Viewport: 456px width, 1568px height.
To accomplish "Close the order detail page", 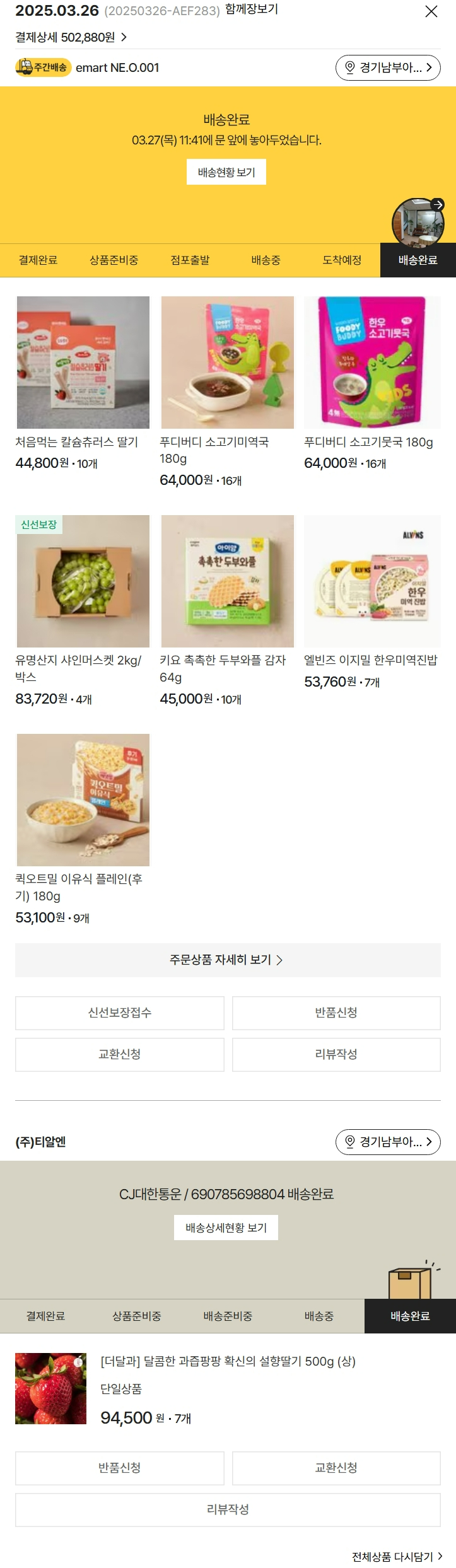I will click(x=431, y=12).
